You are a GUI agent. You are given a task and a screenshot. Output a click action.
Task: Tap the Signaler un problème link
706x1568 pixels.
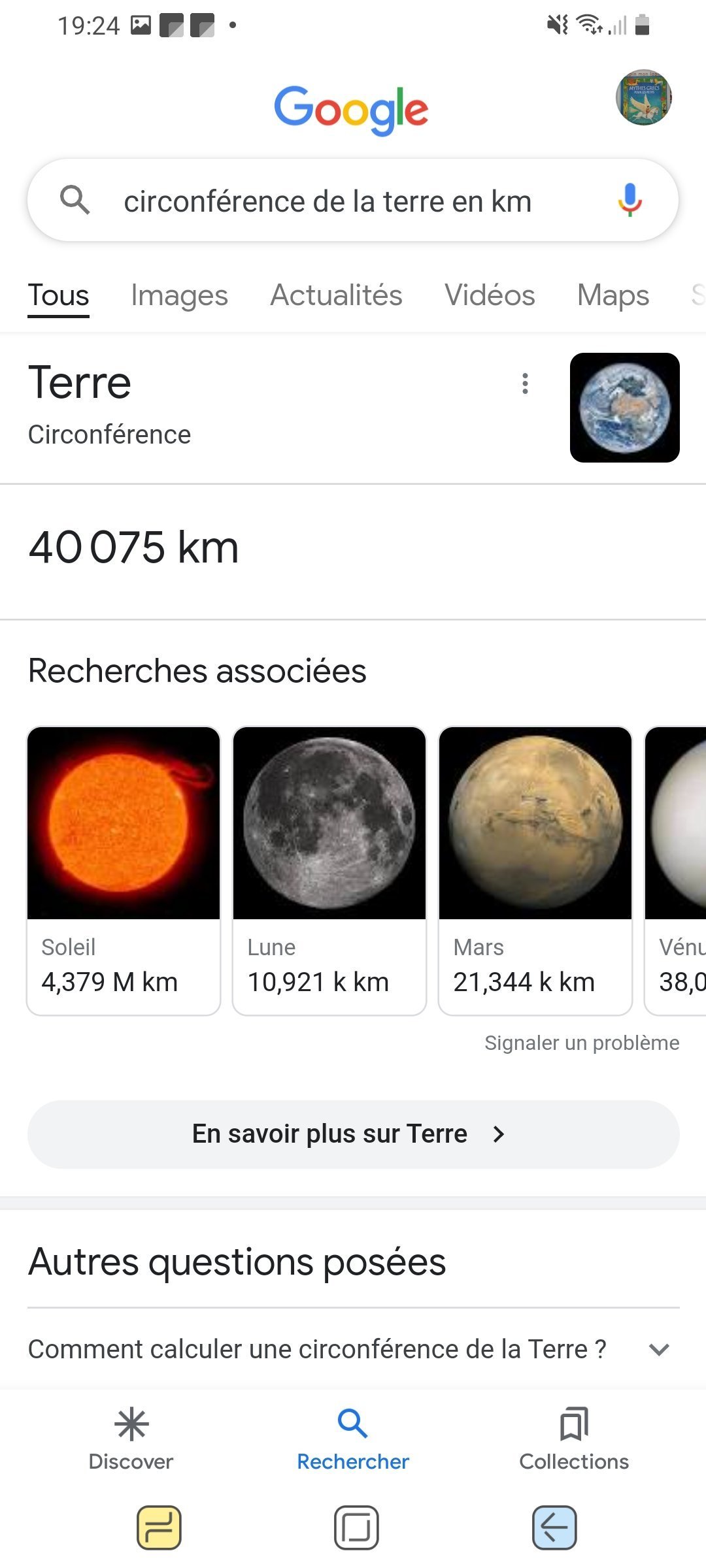pos(582,1043)
